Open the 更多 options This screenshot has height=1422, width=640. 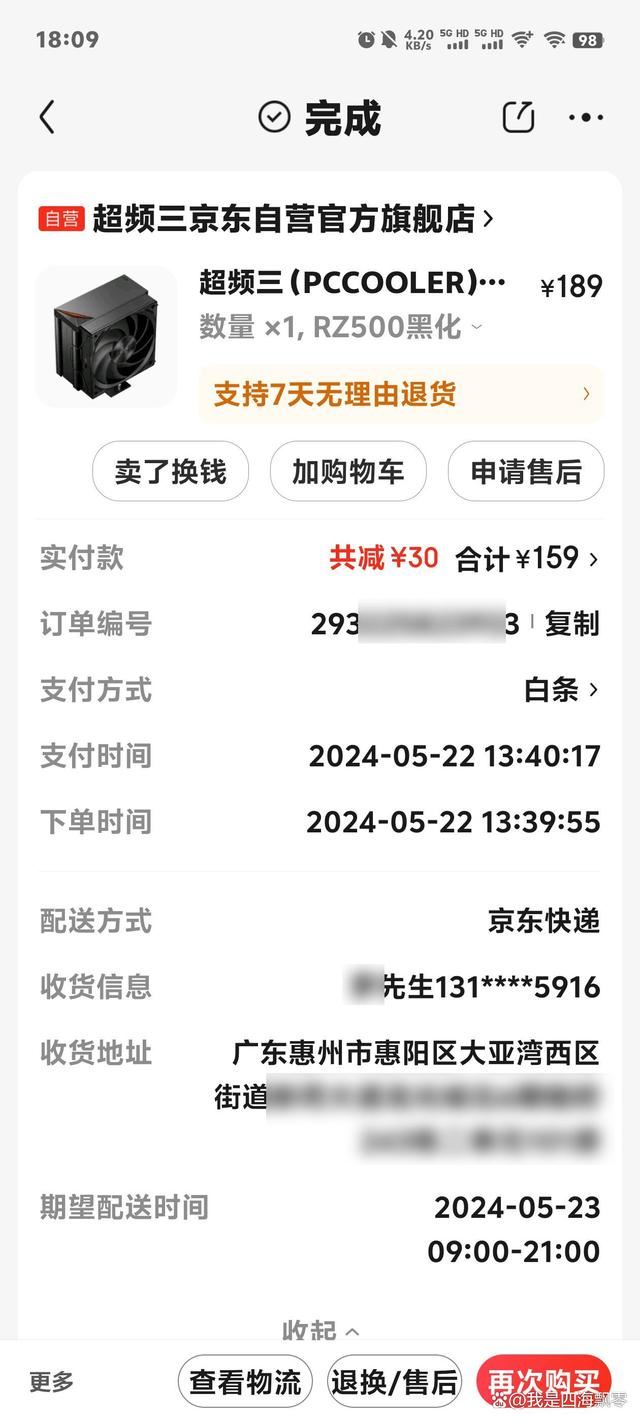tap(51, 1382)
